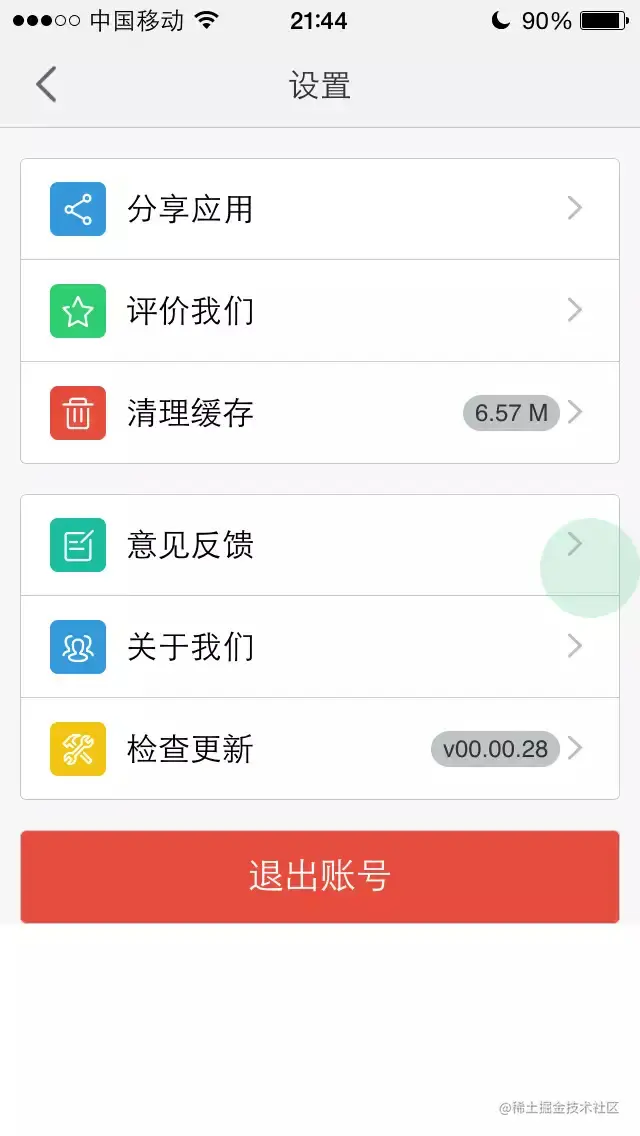Open the 分享应用 row
The height and width of the screenshot is (1136, 640).
pos(319,209)
